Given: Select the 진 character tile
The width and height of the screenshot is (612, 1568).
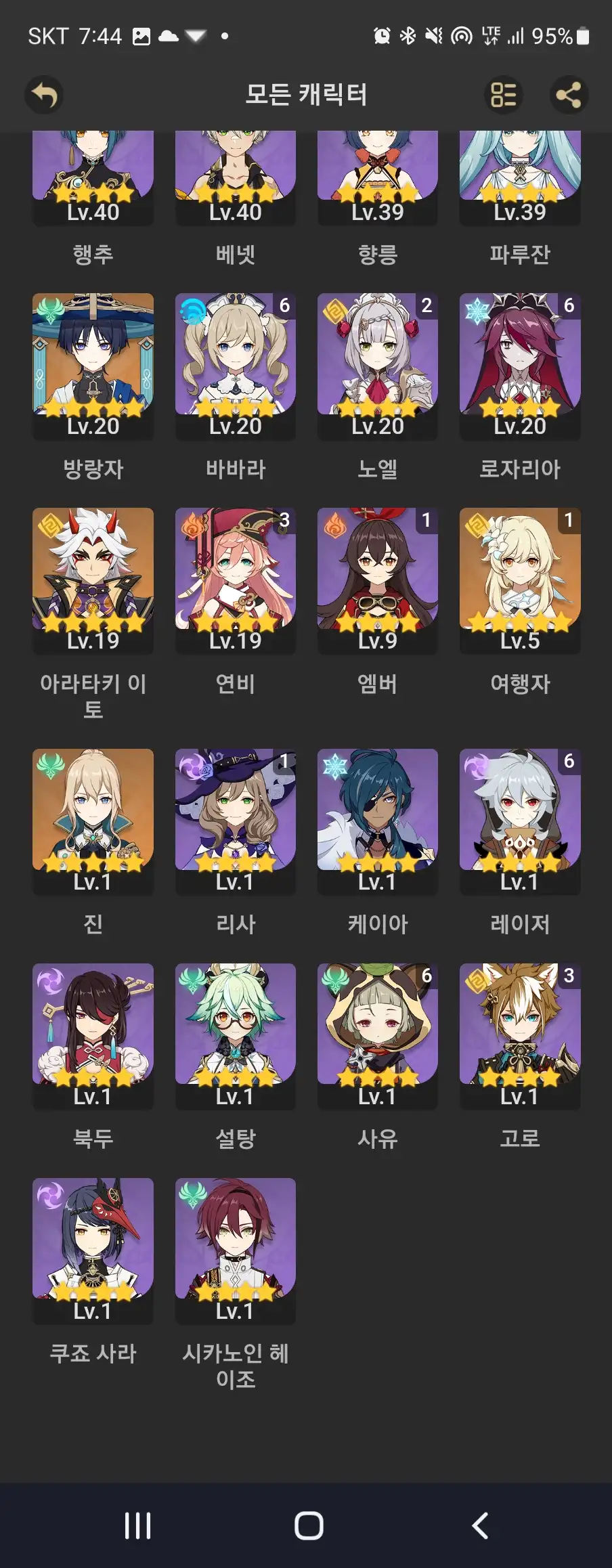Looking at the screenshot, I should (93, 821).
